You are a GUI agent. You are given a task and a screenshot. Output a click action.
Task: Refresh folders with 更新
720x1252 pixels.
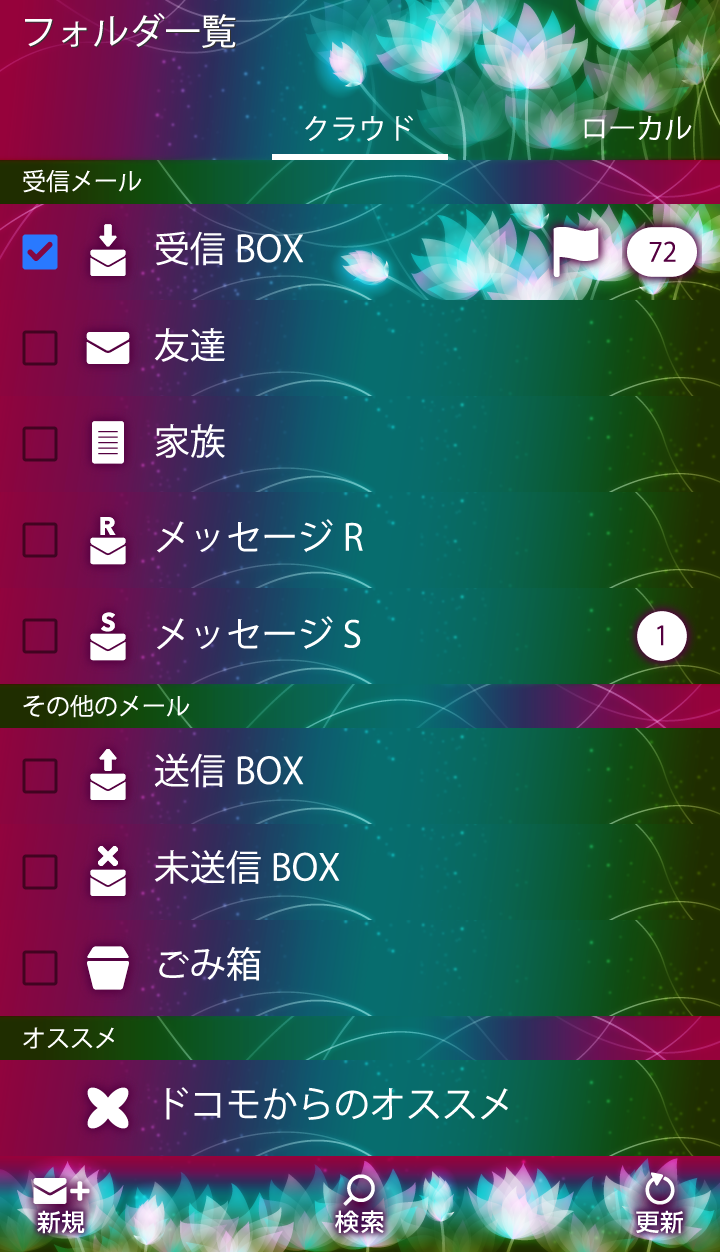point(659,1205)
